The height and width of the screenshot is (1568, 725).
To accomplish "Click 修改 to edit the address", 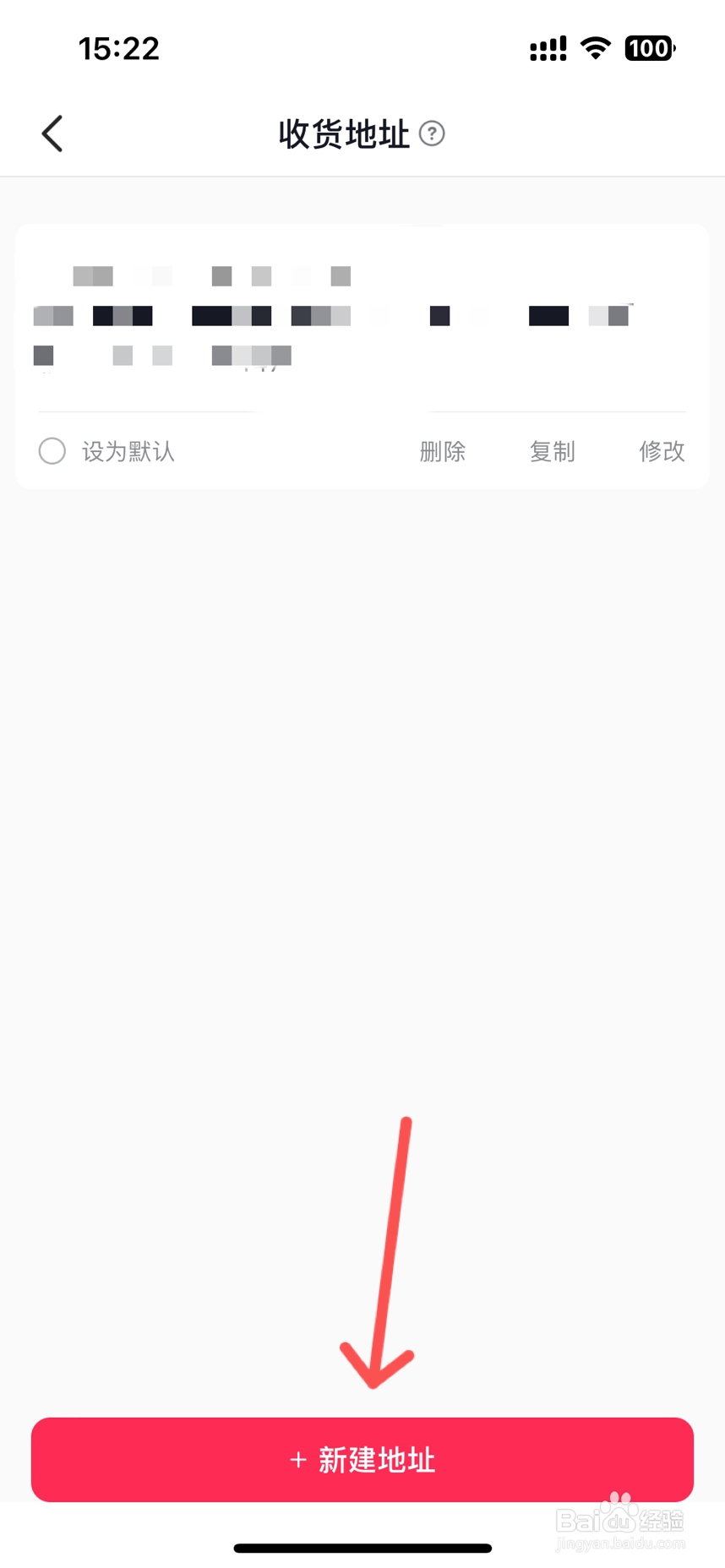I will coord(662,451).
